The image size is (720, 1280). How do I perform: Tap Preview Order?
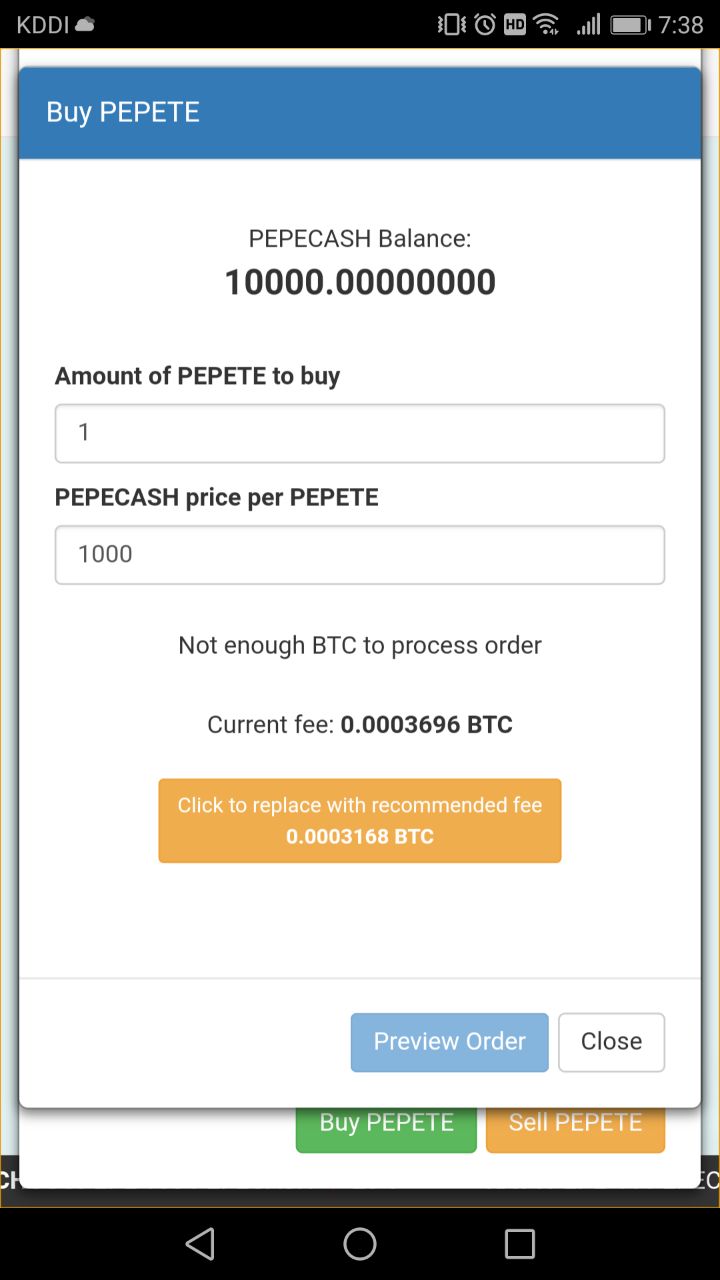pyautogui.click(x=449, y=1042)
